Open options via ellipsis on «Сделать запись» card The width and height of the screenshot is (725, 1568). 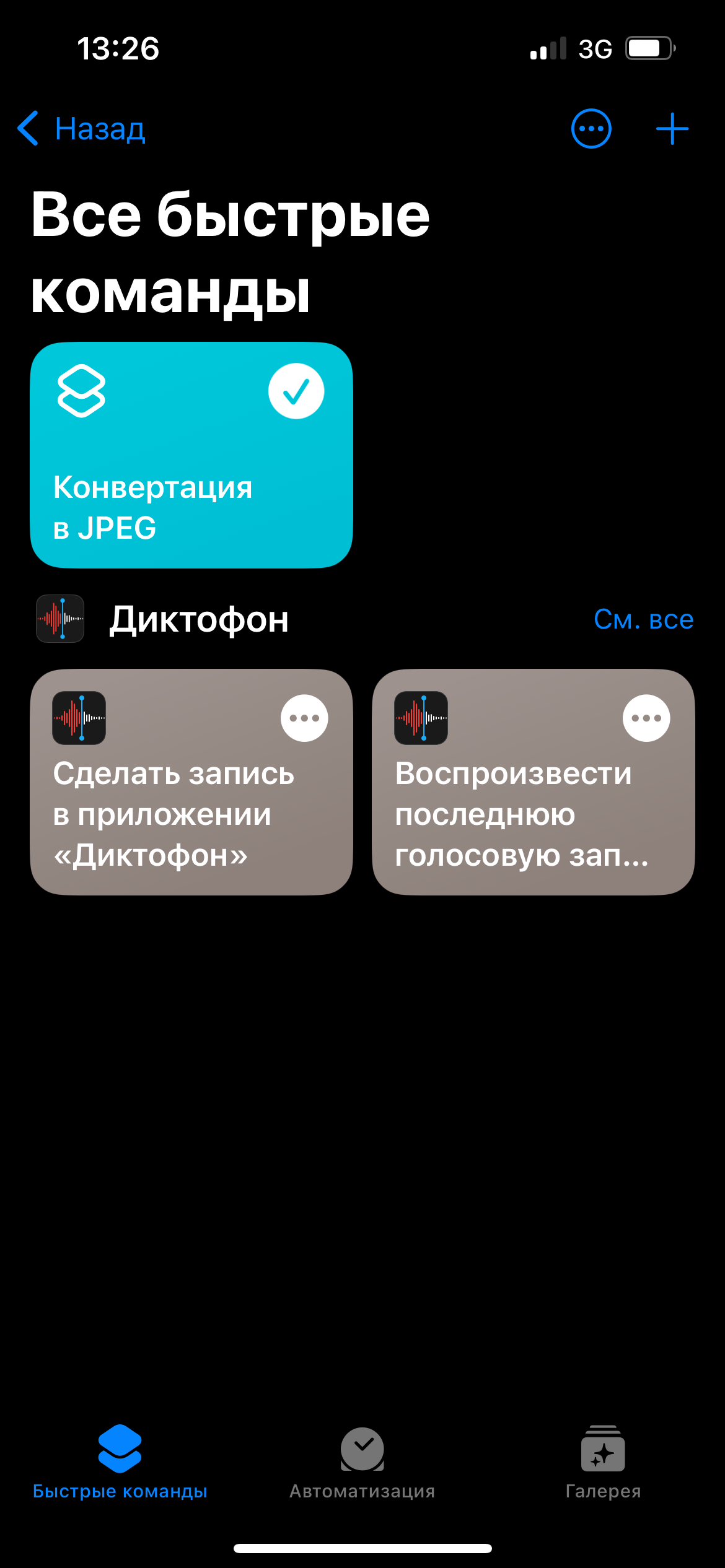pos(304,717)
